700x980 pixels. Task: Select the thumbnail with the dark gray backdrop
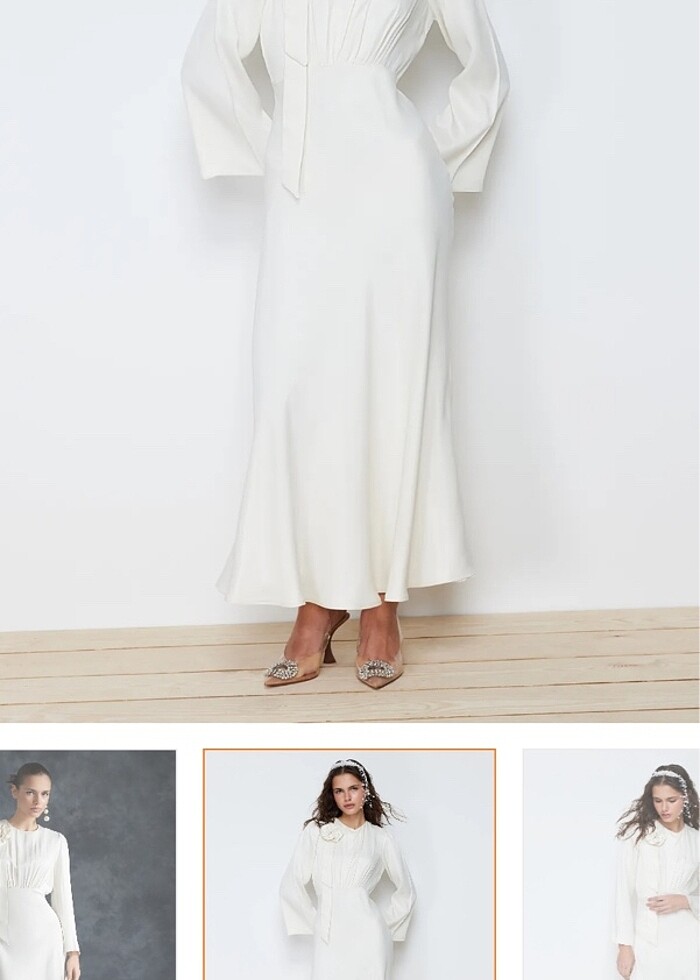pyautogui.click(x=87, y=865)
